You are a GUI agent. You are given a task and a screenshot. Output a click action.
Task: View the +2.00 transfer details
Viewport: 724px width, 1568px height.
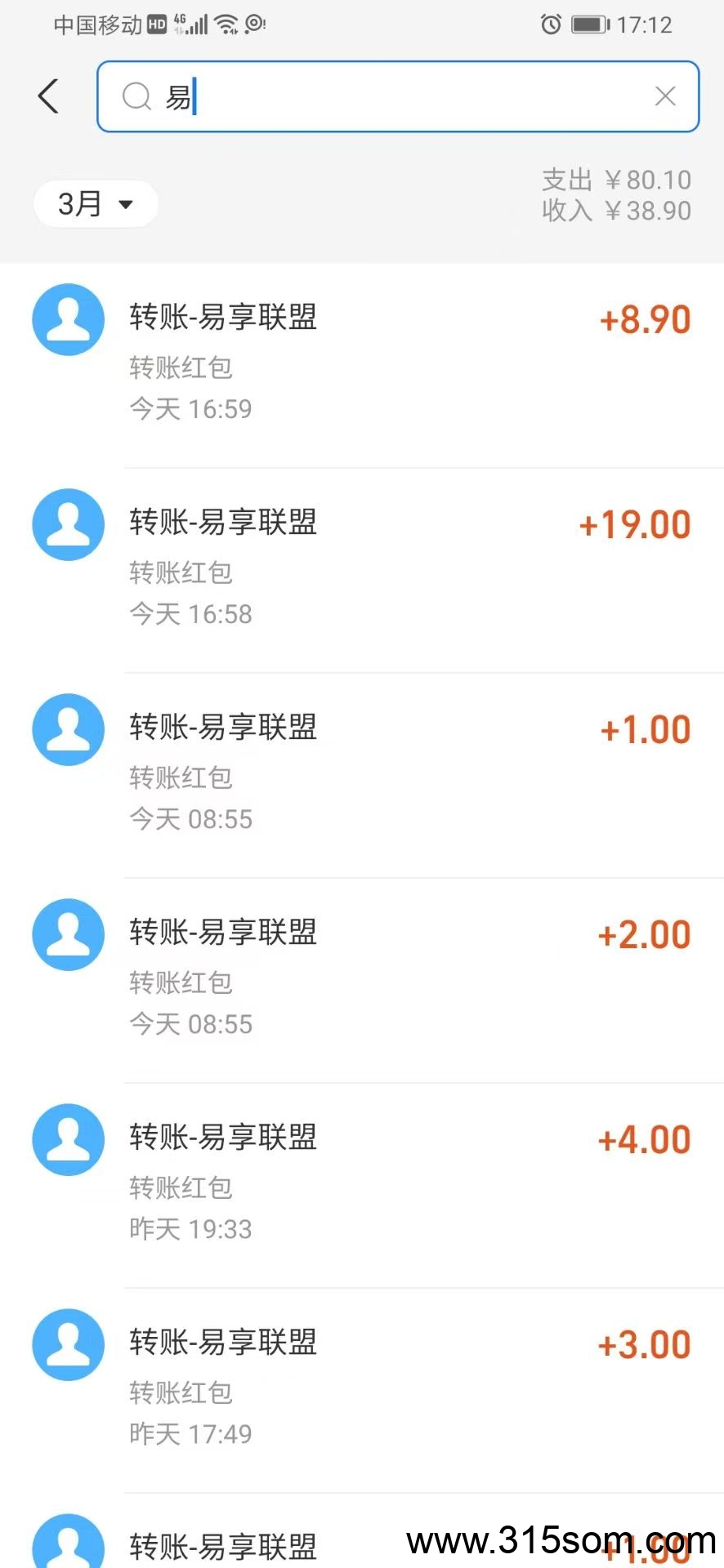point(362,980)
